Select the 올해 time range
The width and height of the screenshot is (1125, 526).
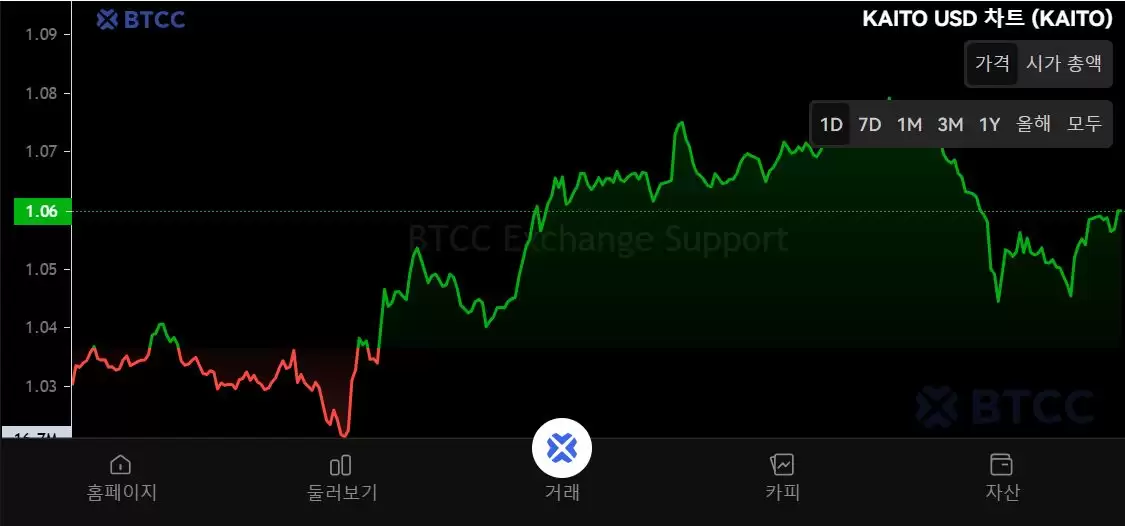[1034, 125]
